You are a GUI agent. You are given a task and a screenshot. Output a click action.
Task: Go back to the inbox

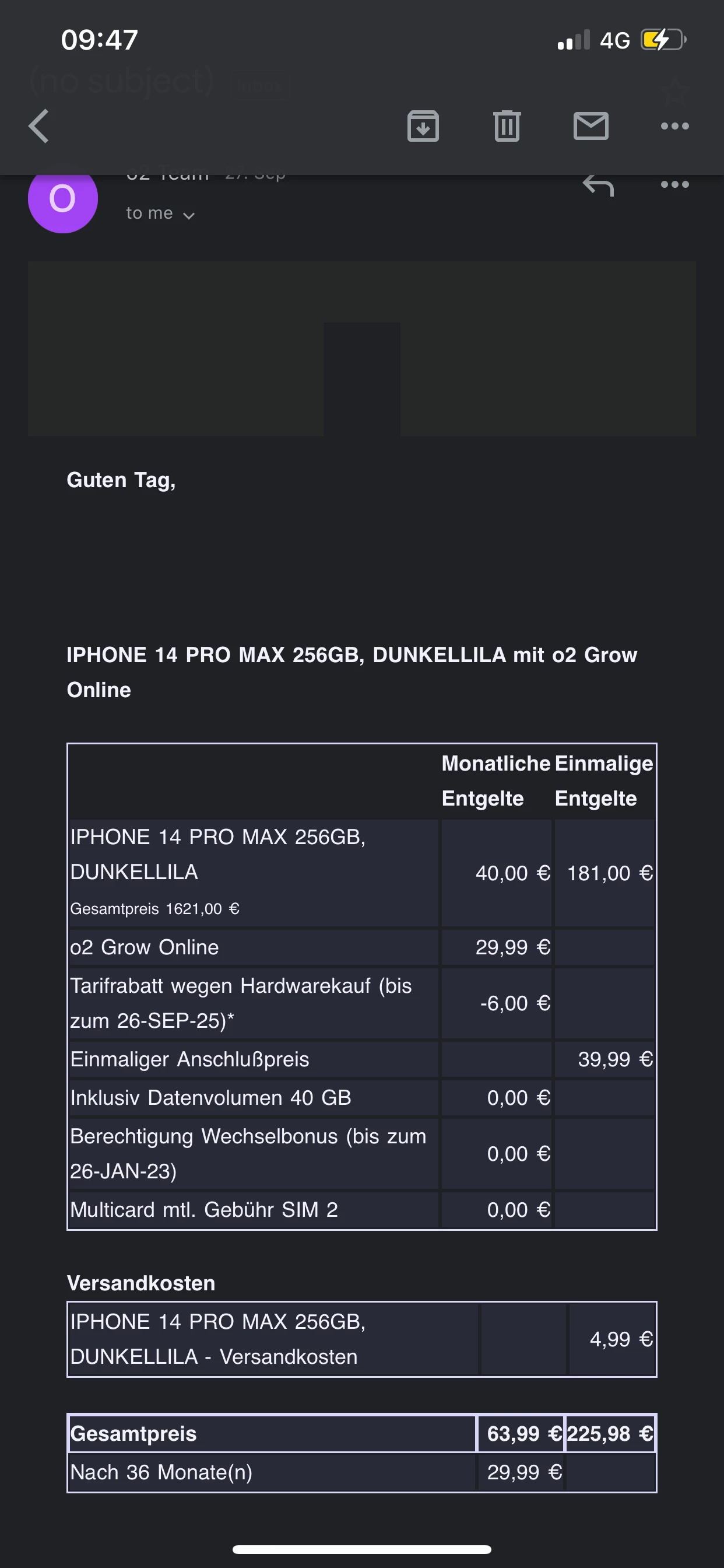click(39, 127)
